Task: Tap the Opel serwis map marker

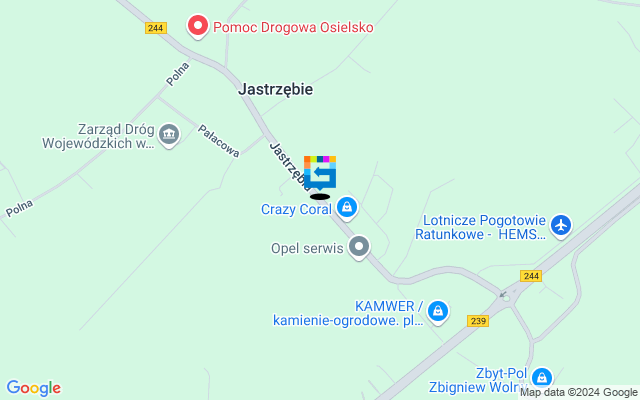Action: 359,247
